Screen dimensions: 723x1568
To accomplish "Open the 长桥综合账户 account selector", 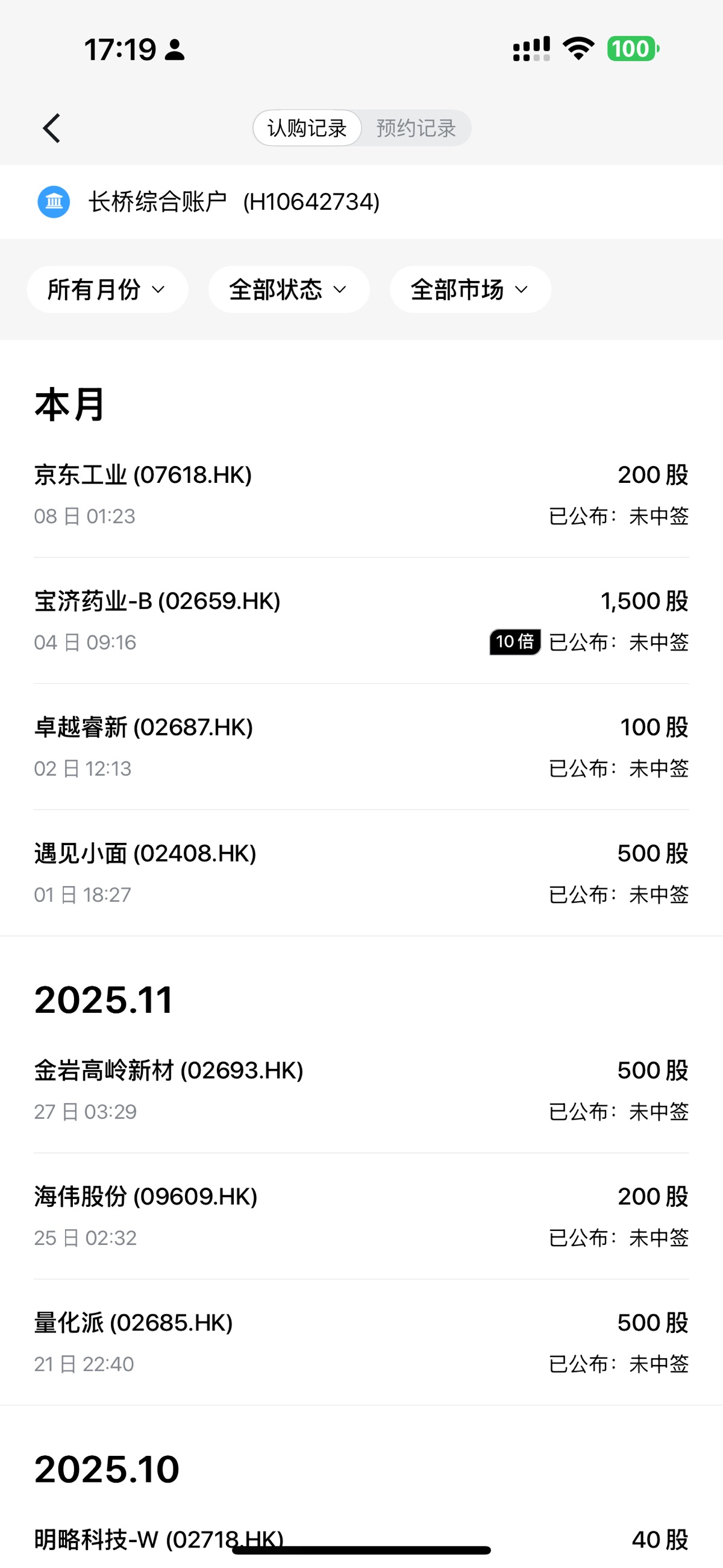I will [x=234, y=202].
